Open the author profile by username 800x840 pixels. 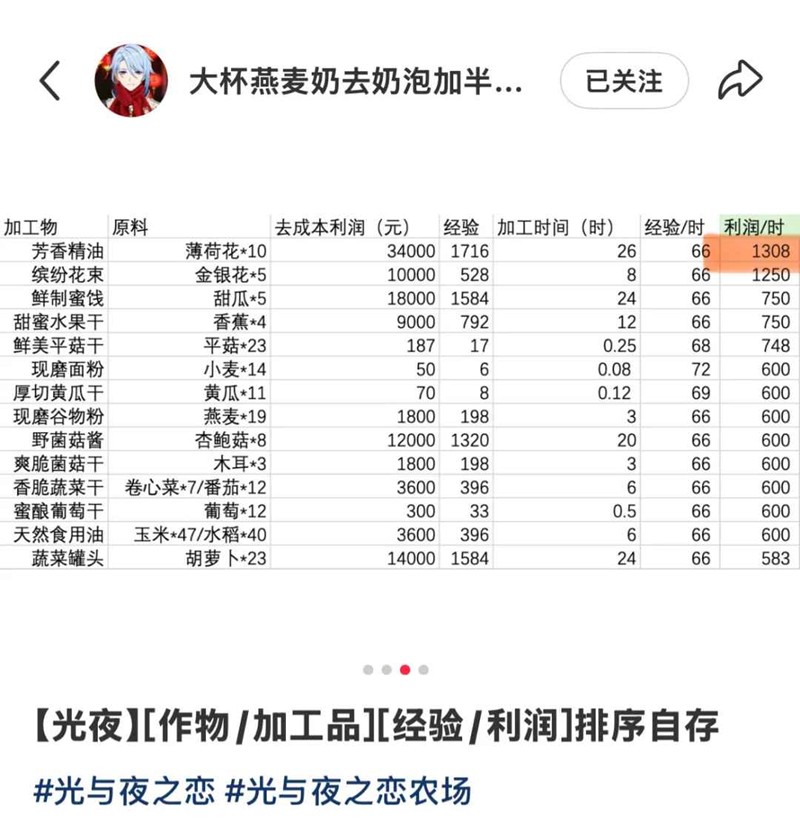(x=356, y=81)
